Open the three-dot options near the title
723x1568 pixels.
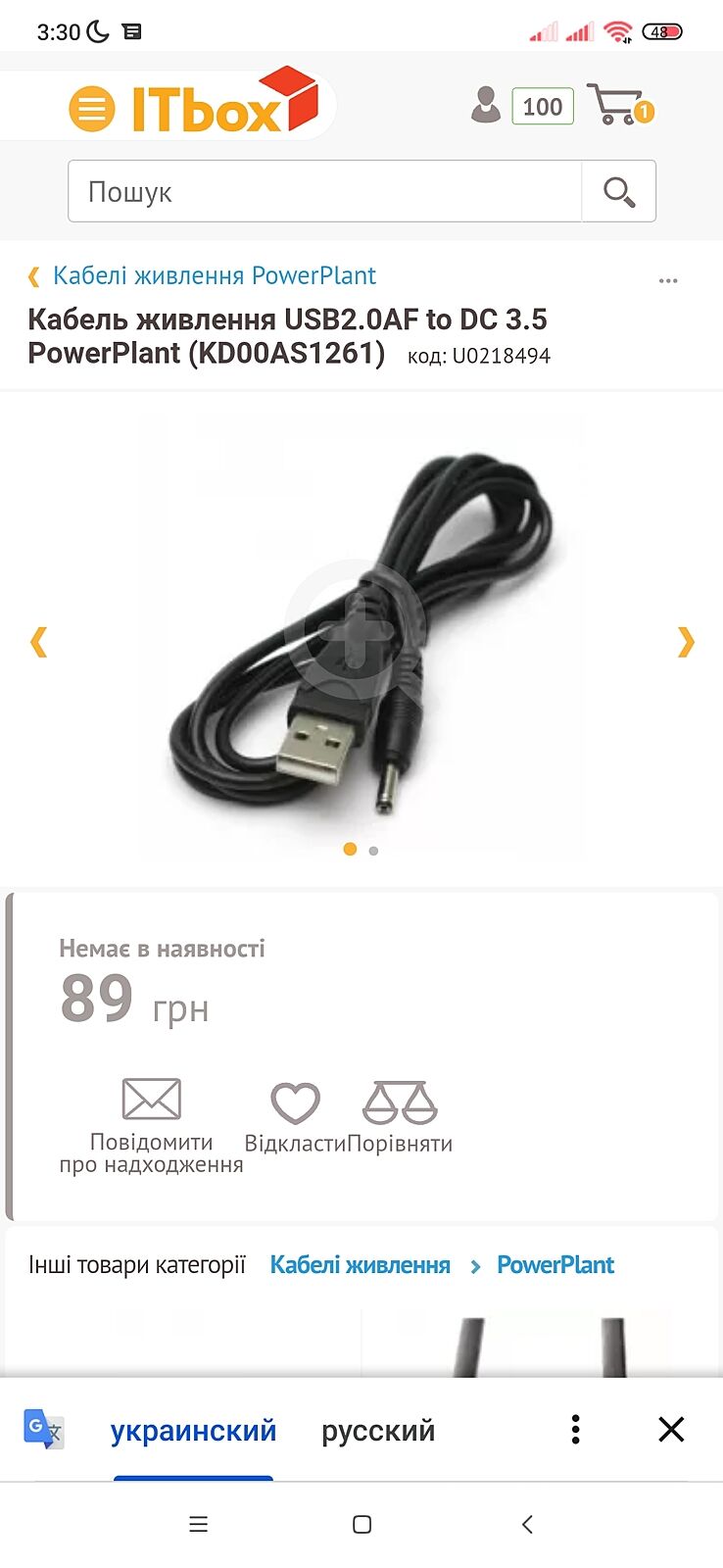click(x=668, y=280)
